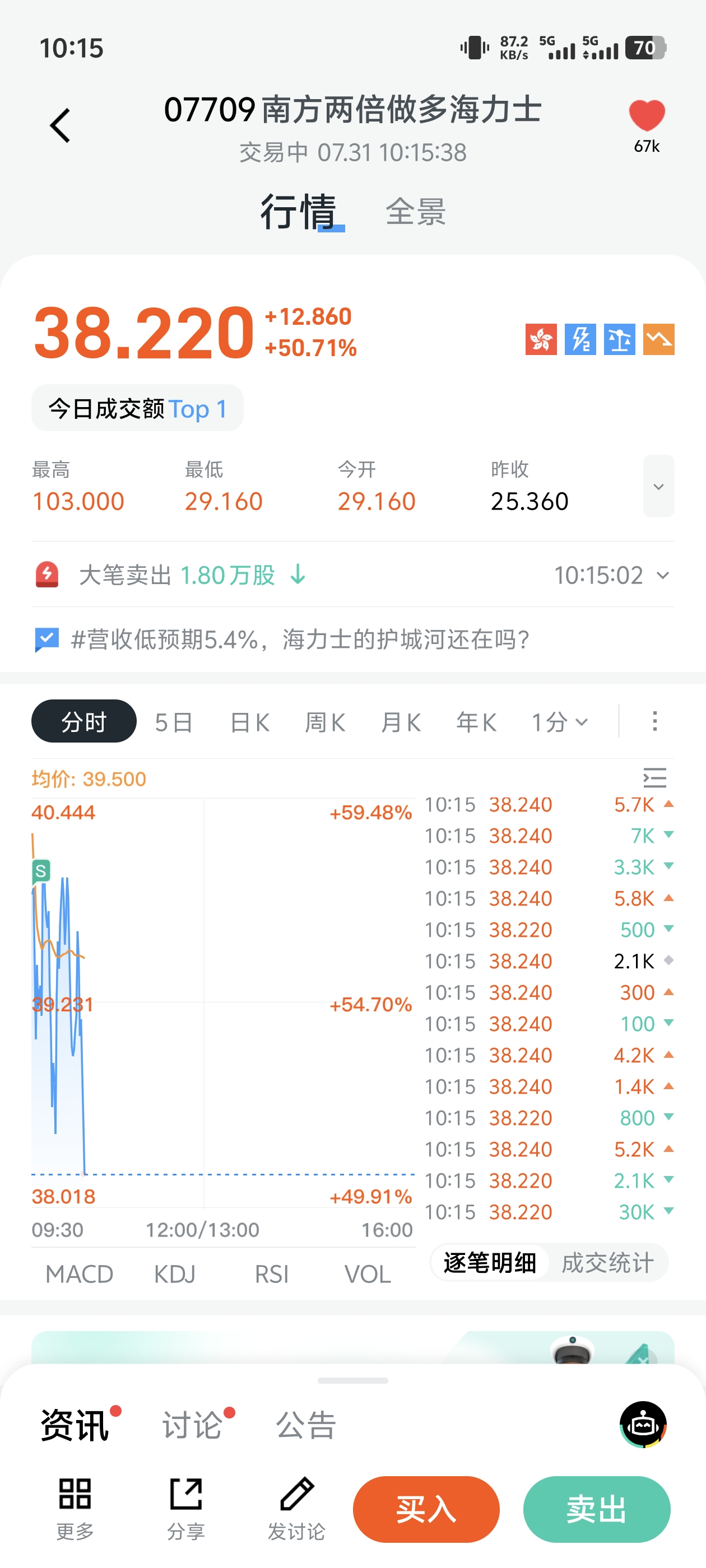Viewport: 706px width, 1568px height.
Task: Show the MACD indicator
Action: point(79,1273)
